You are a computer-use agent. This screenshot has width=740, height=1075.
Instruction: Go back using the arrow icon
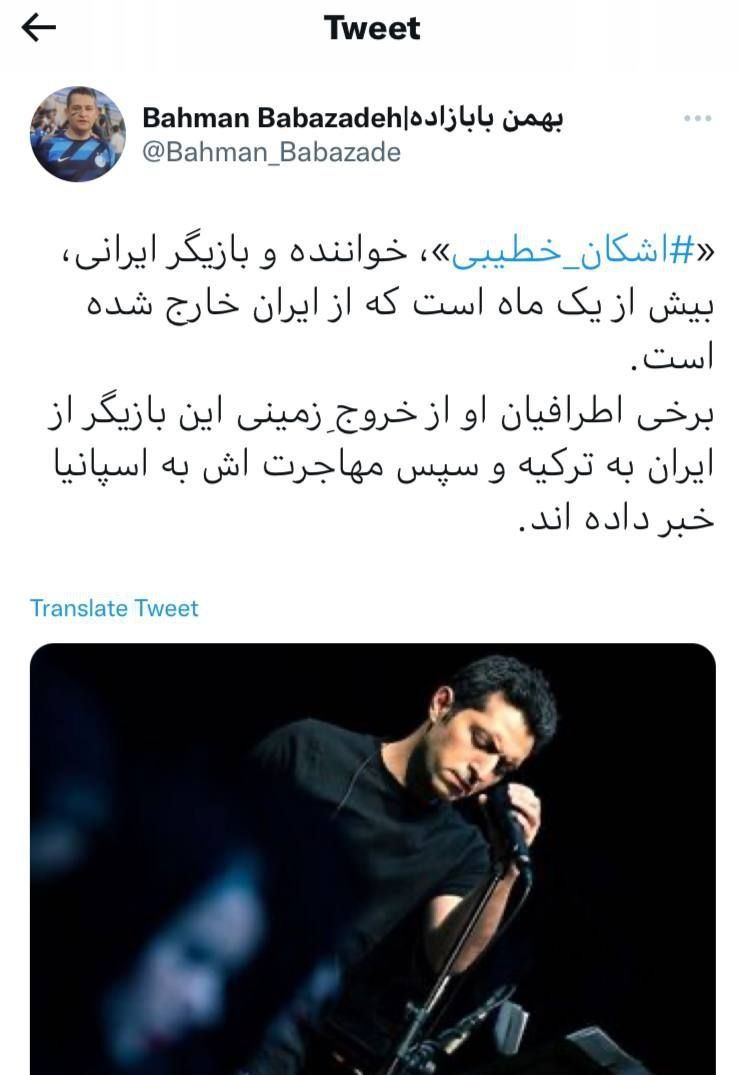point(38,28)
